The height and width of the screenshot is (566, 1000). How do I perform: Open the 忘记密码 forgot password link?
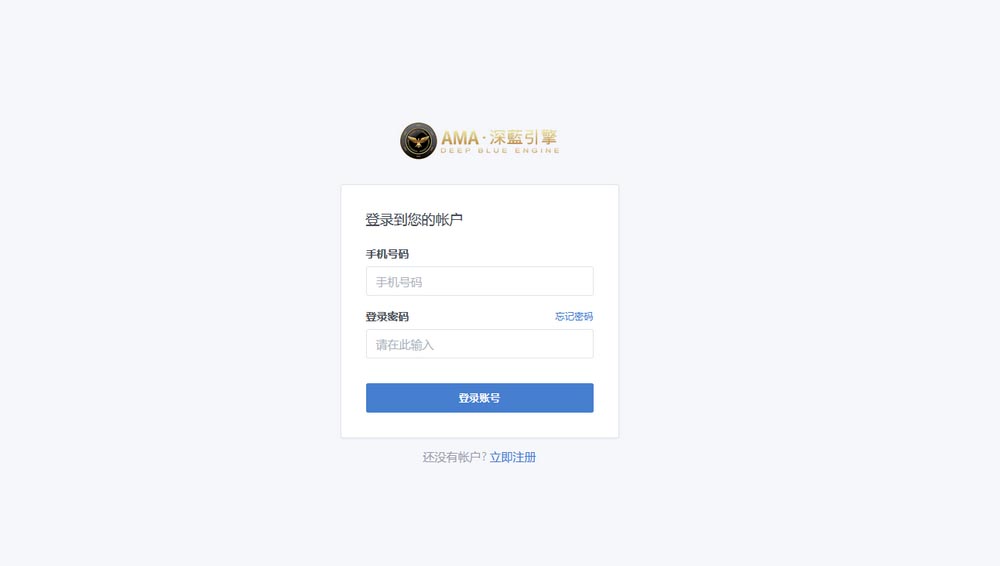point(573,316)
